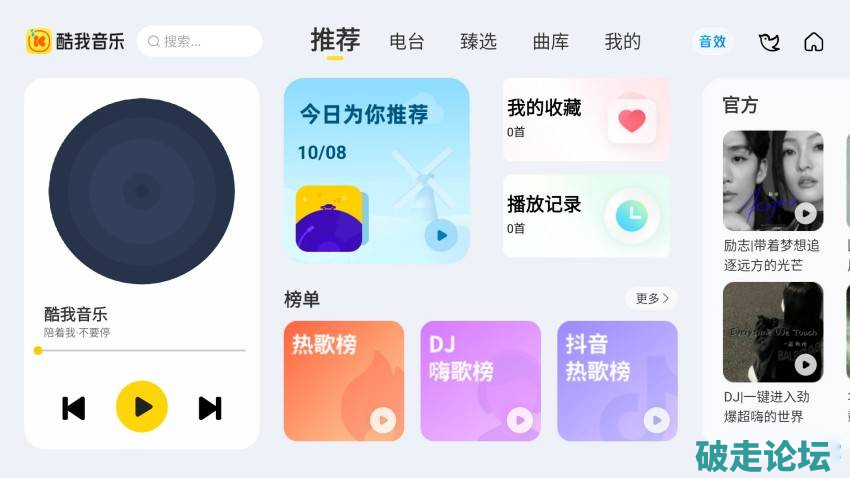This screenshot has height=478, width=850.
Task: Switch to the 臻选 tab
Action: coord(478,42)
